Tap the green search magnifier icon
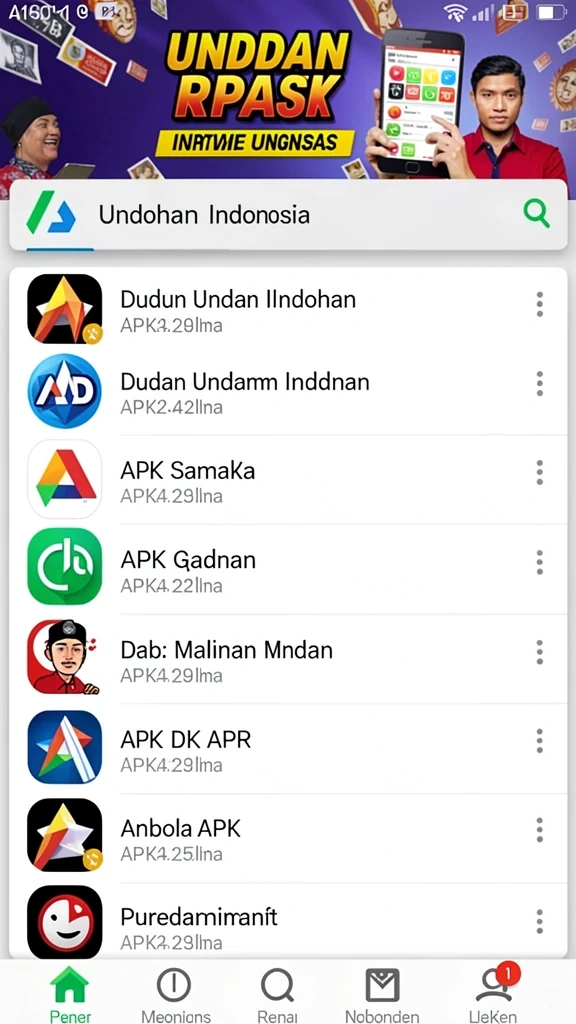 point(536,214)
